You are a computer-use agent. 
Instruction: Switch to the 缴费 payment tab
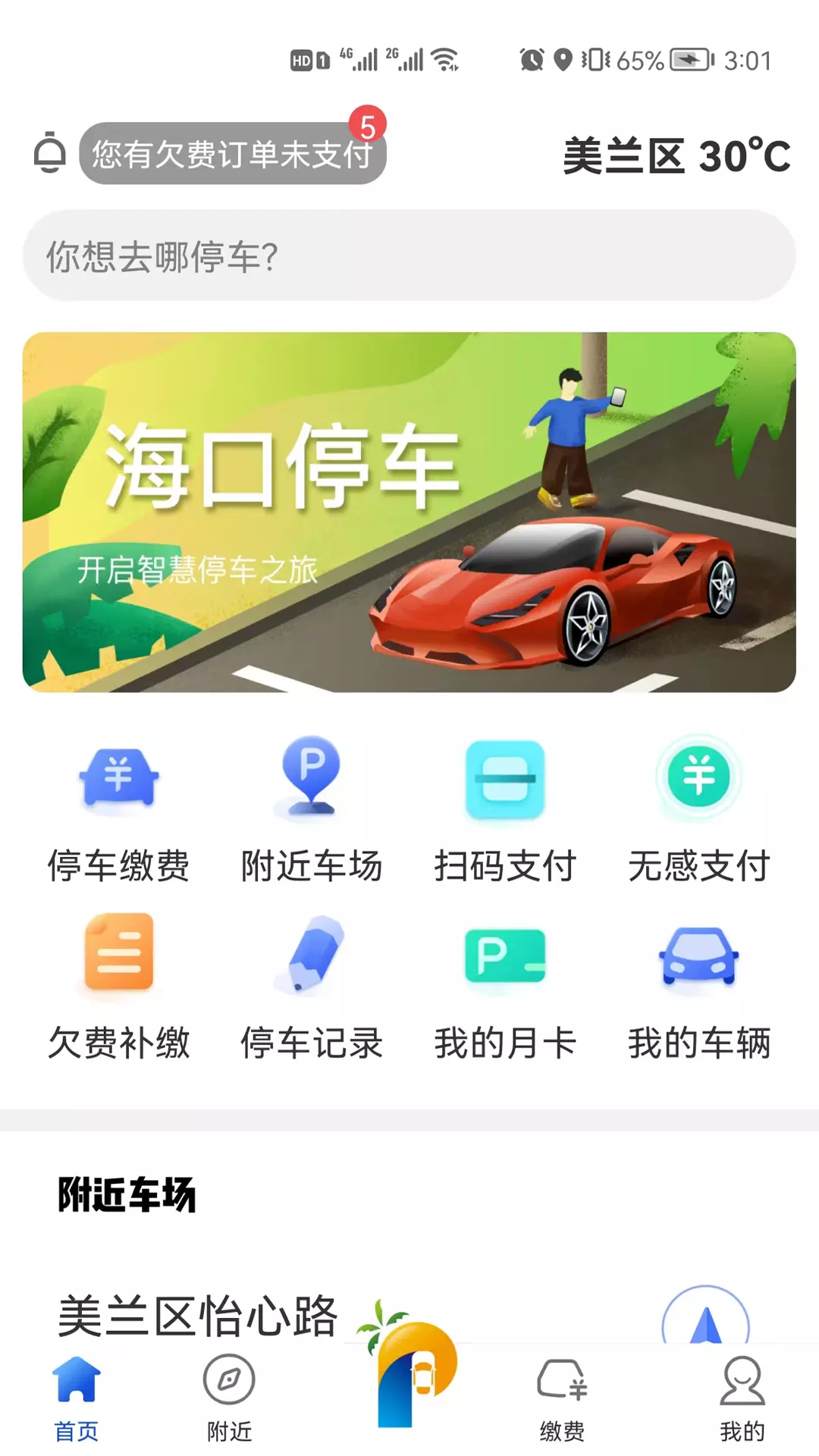tap(562, 1399)
